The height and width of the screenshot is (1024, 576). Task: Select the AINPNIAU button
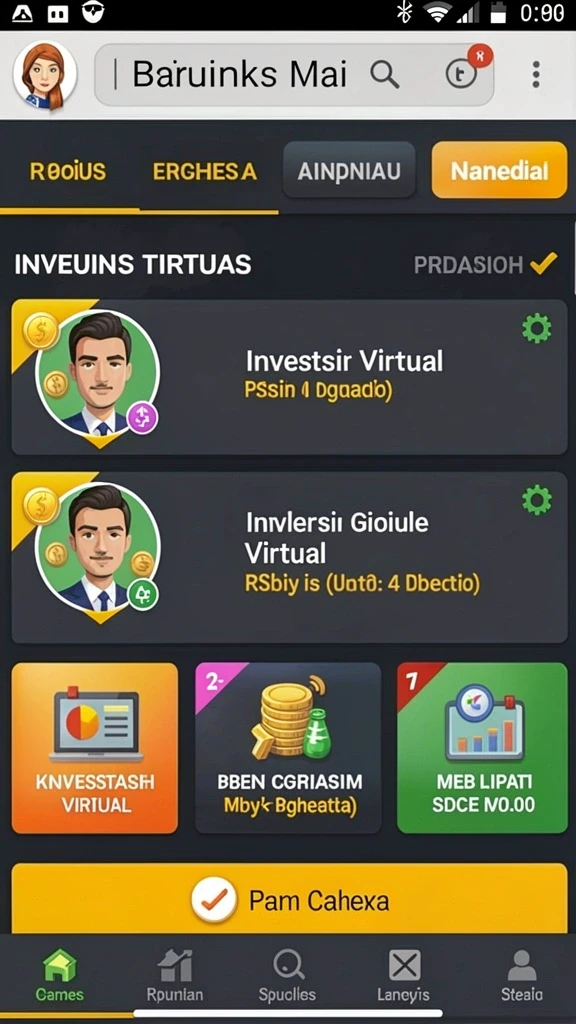click(x=349, y=170)
